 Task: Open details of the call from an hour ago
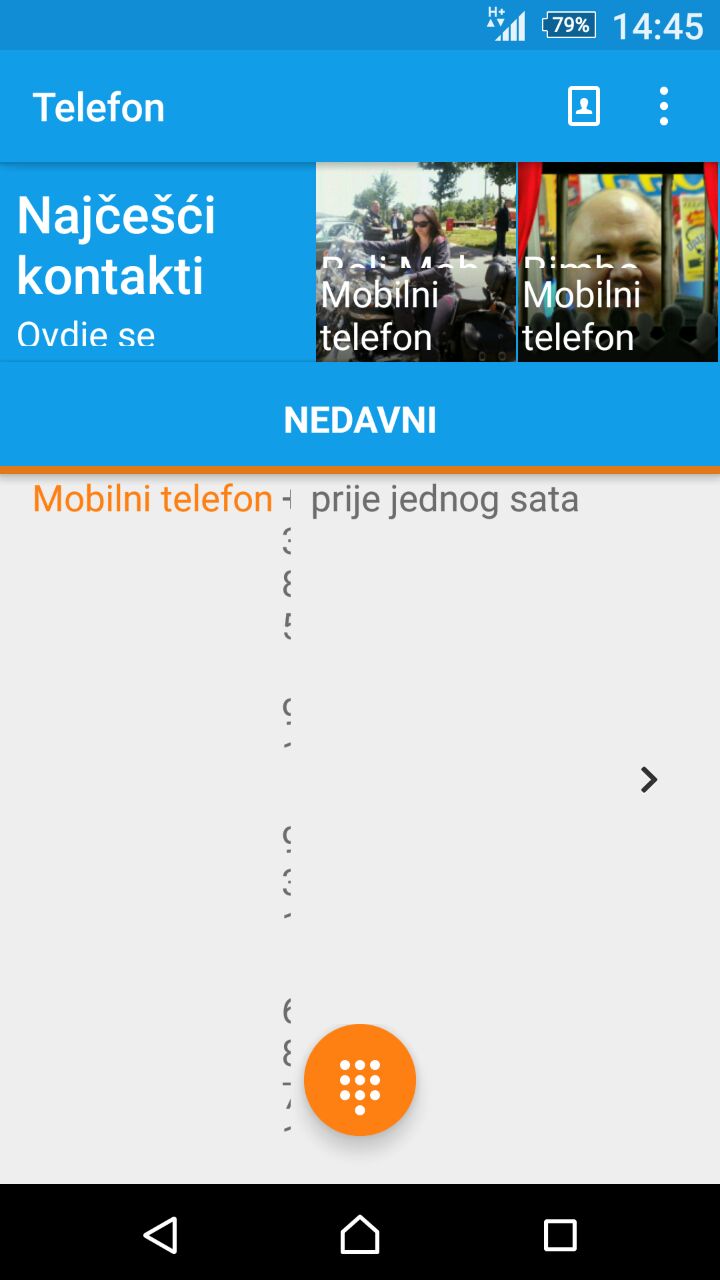tap(649, 780)
